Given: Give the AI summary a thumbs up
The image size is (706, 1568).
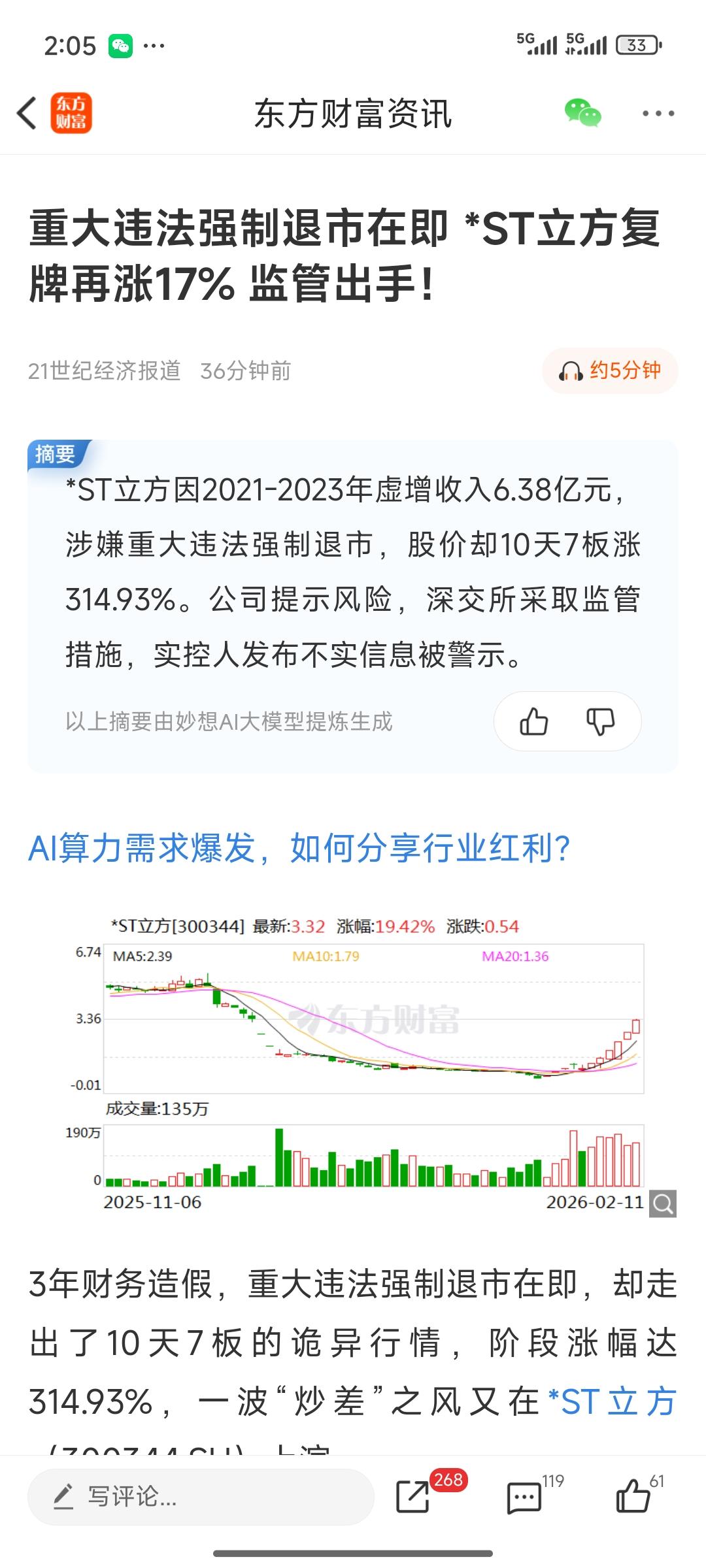Looking at the screenshot, I should 533,721.
